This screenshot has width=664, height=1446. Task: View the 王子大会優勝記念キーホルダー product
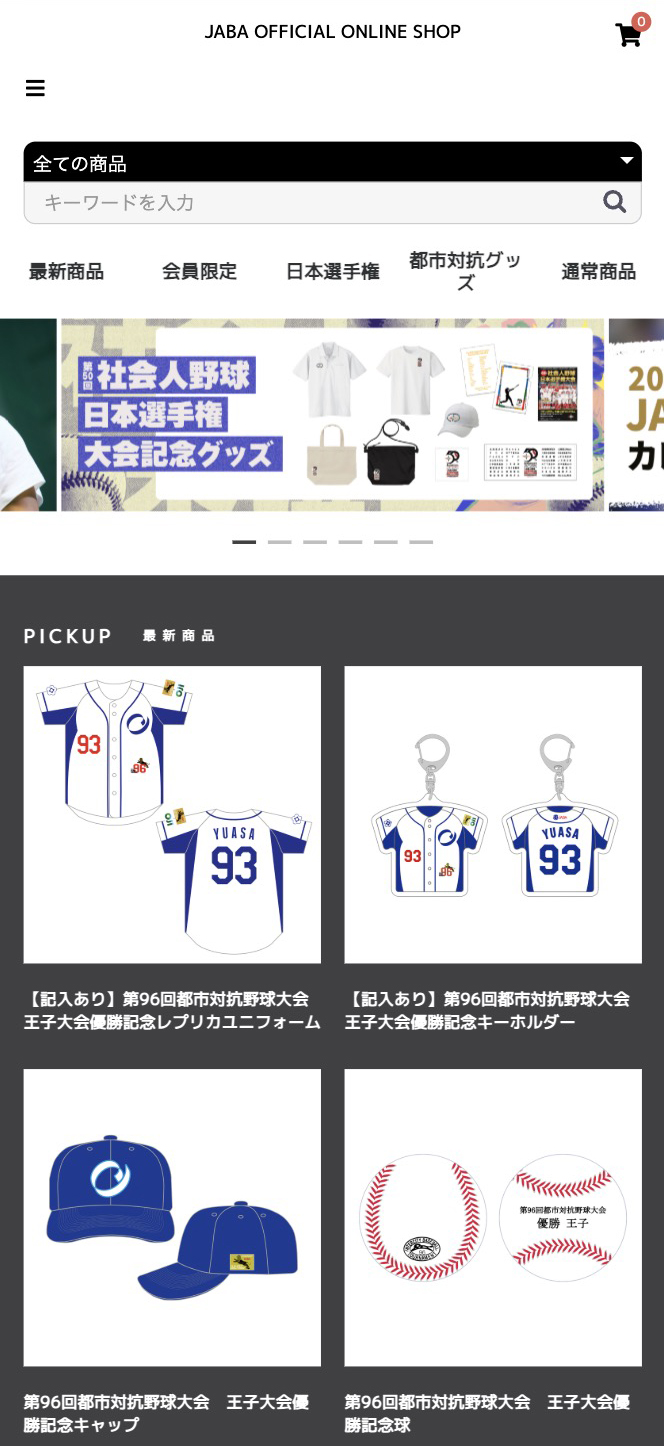coord(493,815)
